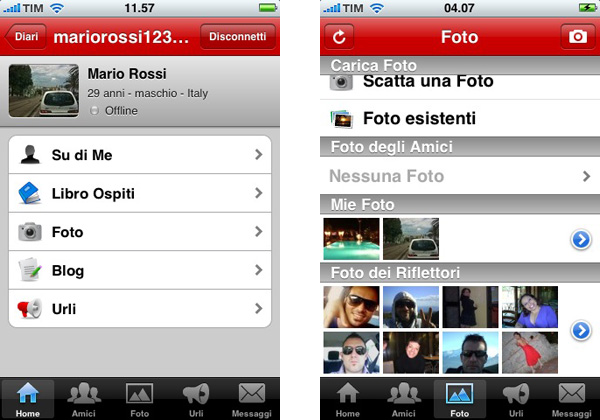Screen dimensions: 600x420
Task: Open the Su di Me section
Action: coord(140,154)
